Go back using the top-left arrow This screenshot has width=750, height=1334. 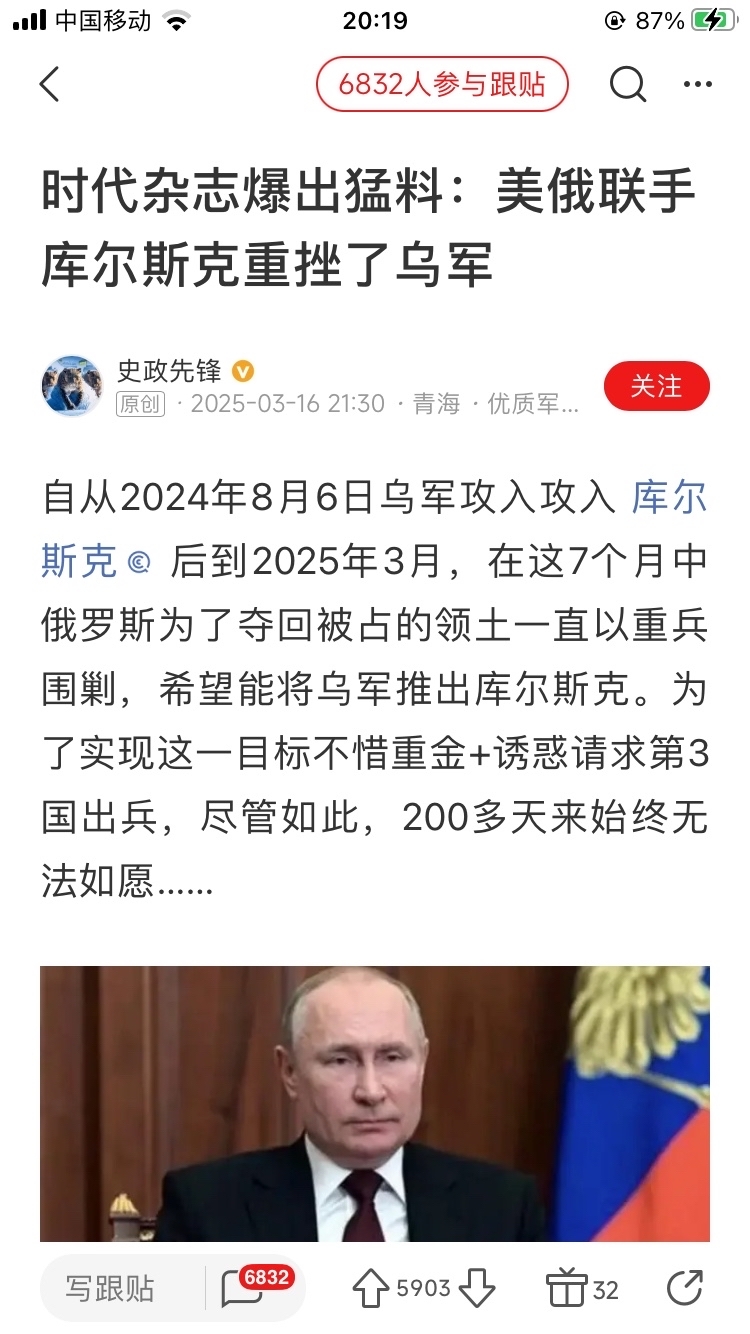tap(50, 85)
